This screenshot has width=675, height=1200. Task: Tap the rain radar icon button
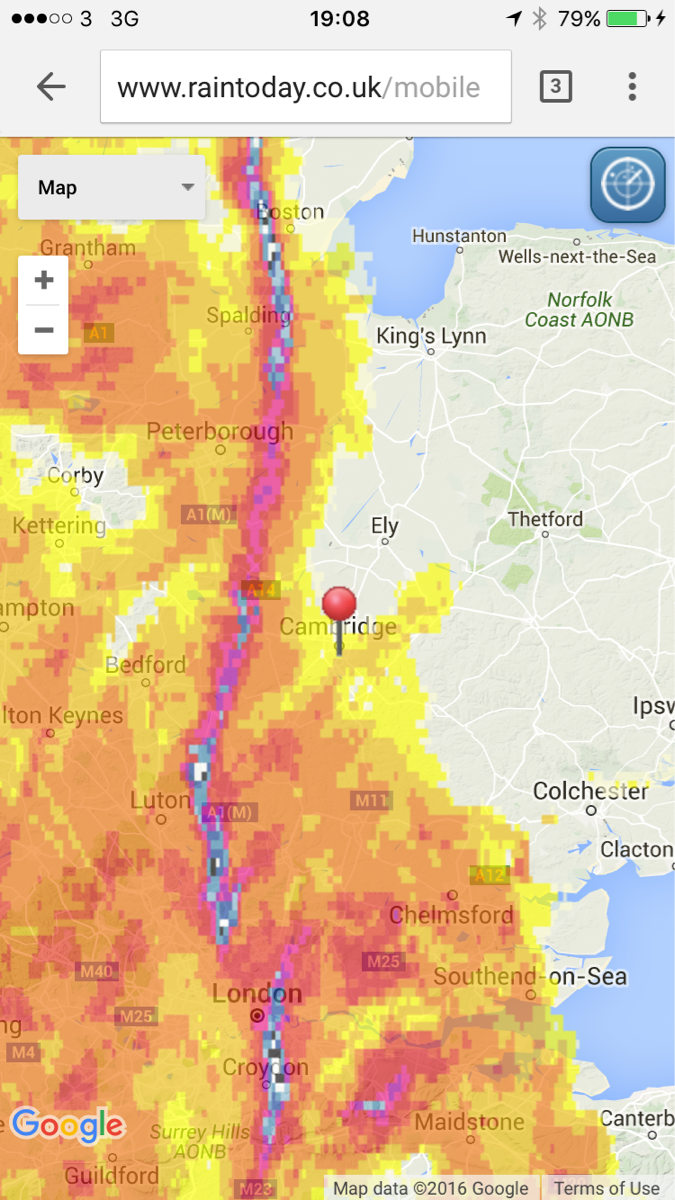pyautogui.click(x=628, y=185)
